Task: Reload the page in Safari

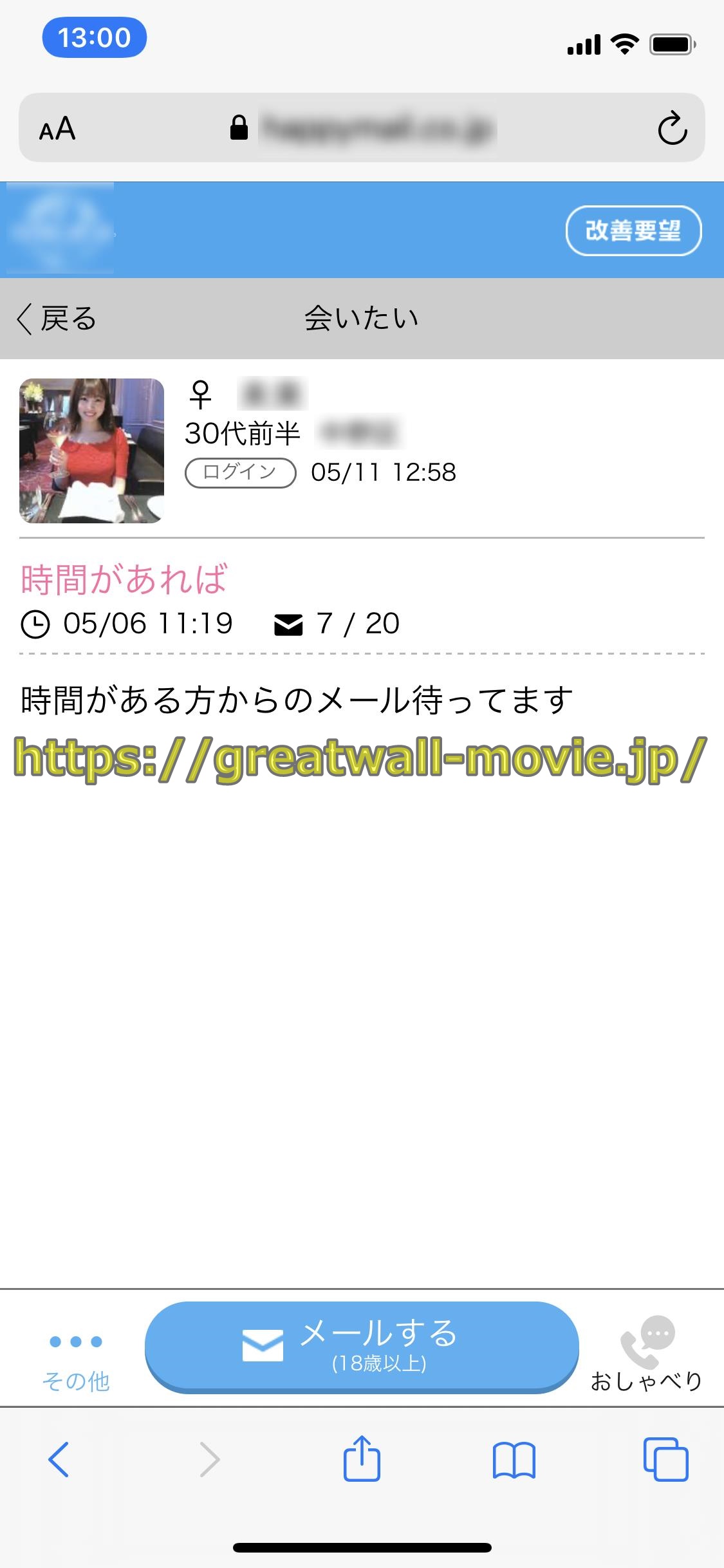Action: [672, 128]
